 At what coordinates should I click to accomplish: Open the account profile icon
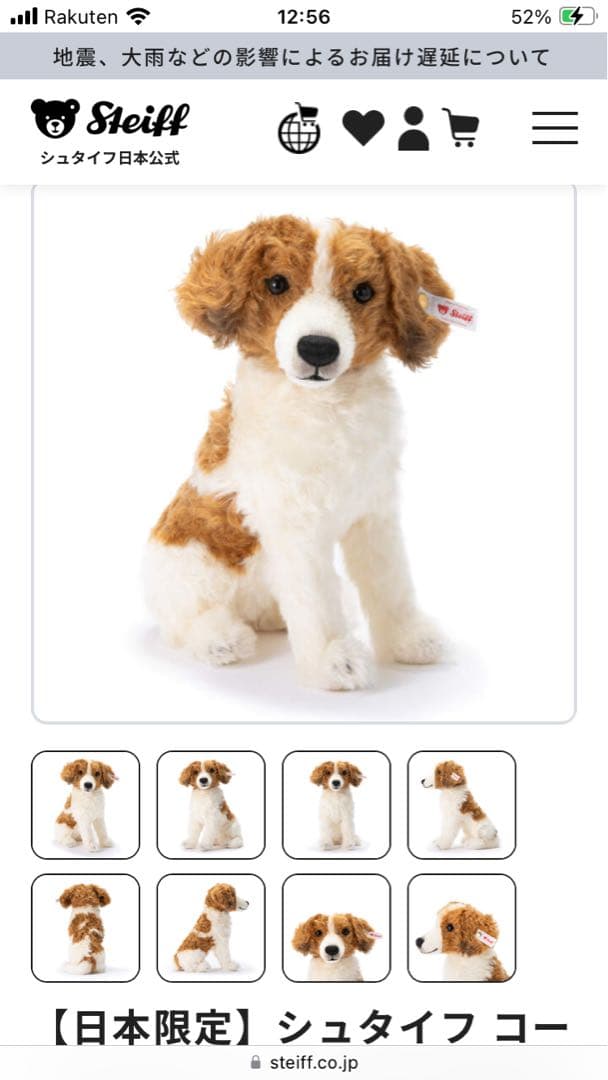pyautogui.click(x=413, y=128)
